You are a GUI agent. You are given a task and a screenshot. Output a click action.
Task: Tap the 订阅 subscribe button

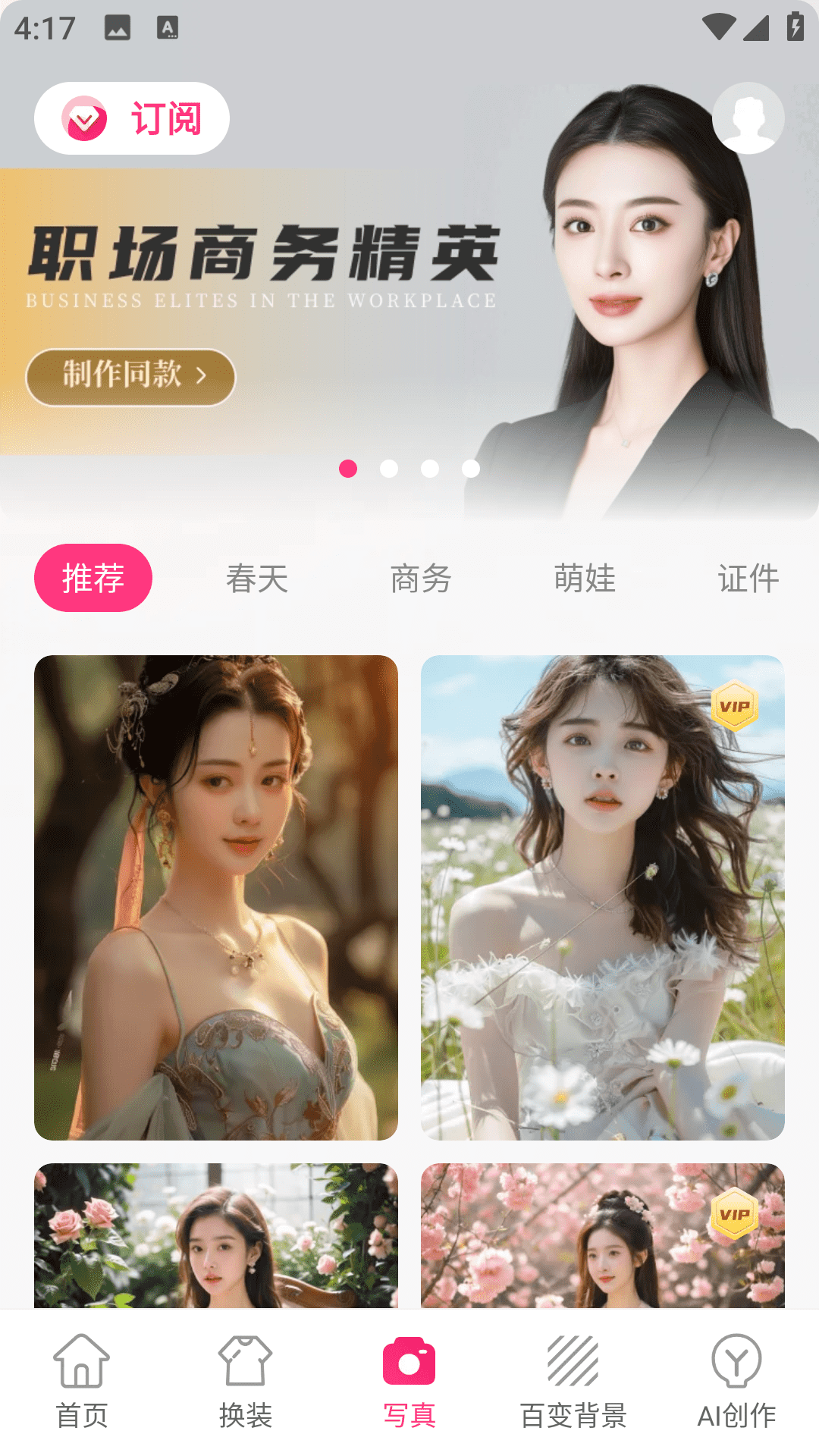pos(132,118)
